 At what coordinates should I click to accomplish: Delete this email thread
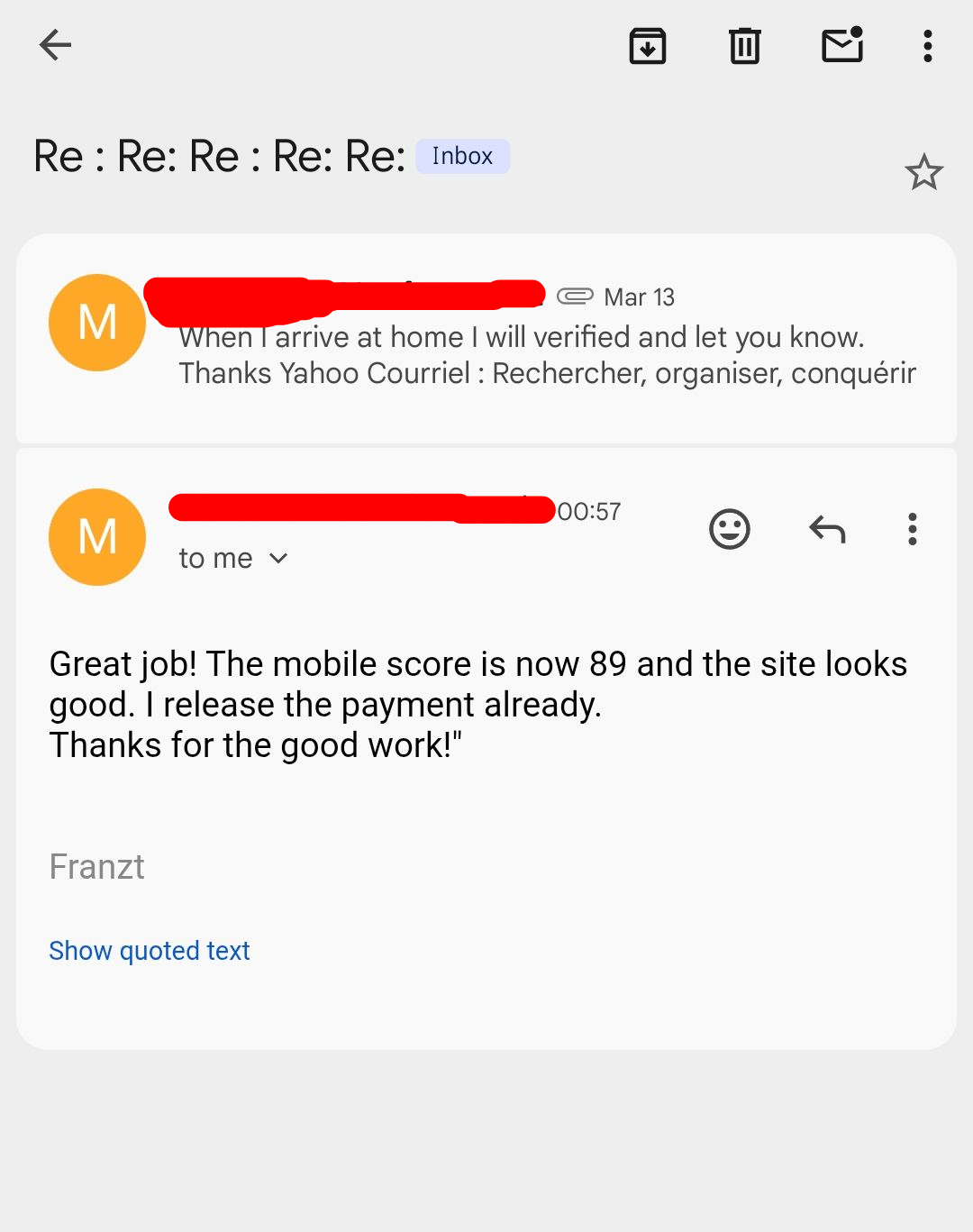(x=744, y=46)
